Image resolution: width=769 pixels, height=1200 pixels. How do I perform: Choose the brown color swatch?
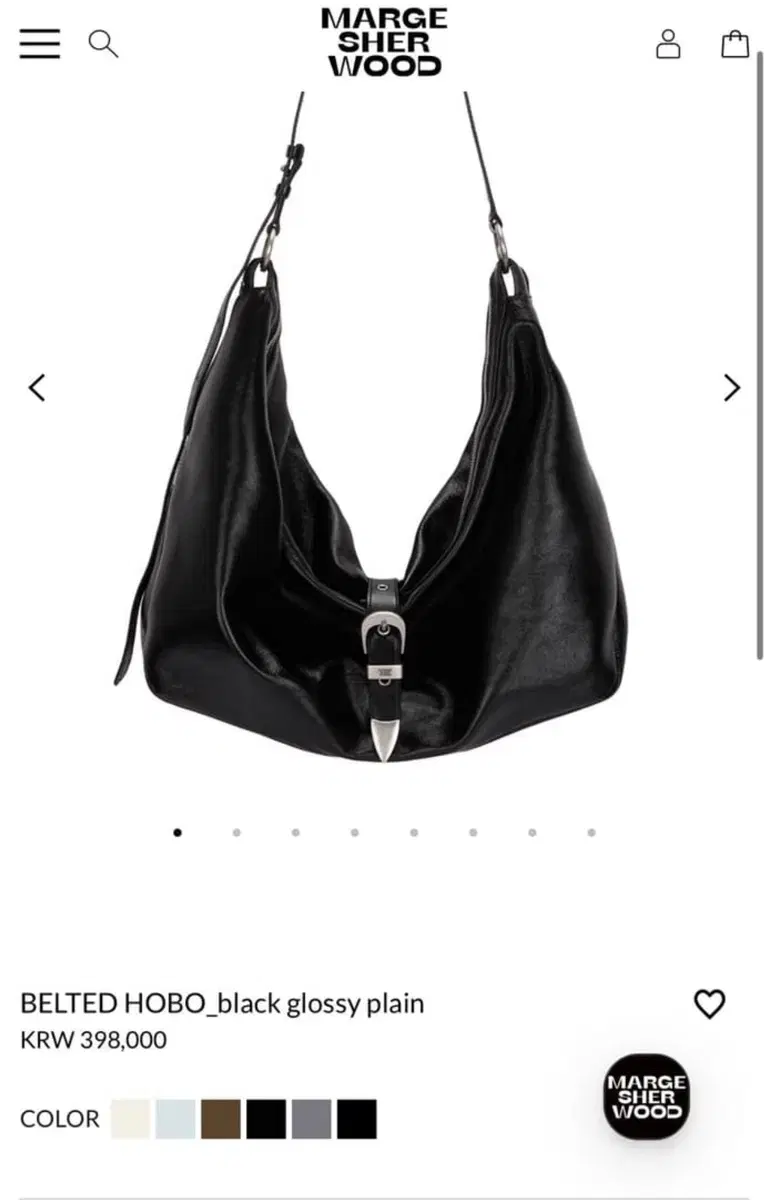point(219,1119)
